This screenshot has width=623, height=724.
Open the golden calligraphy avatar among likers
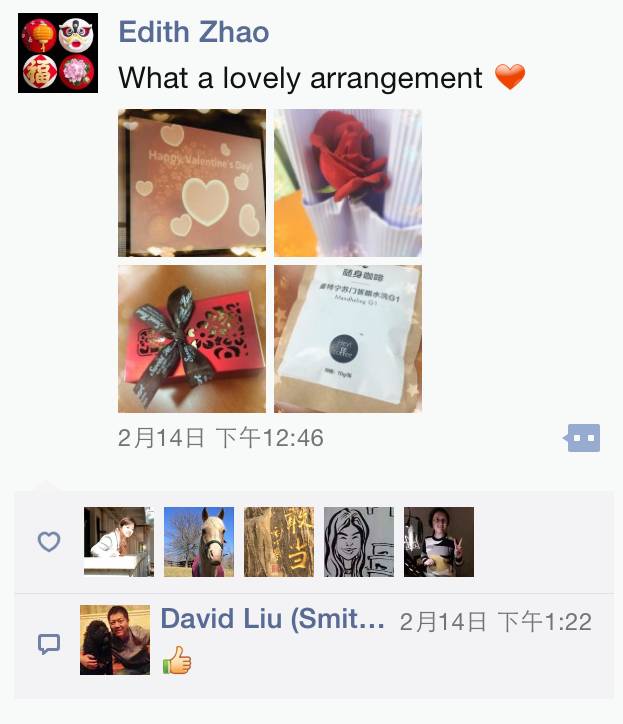(x=279, y=542)
